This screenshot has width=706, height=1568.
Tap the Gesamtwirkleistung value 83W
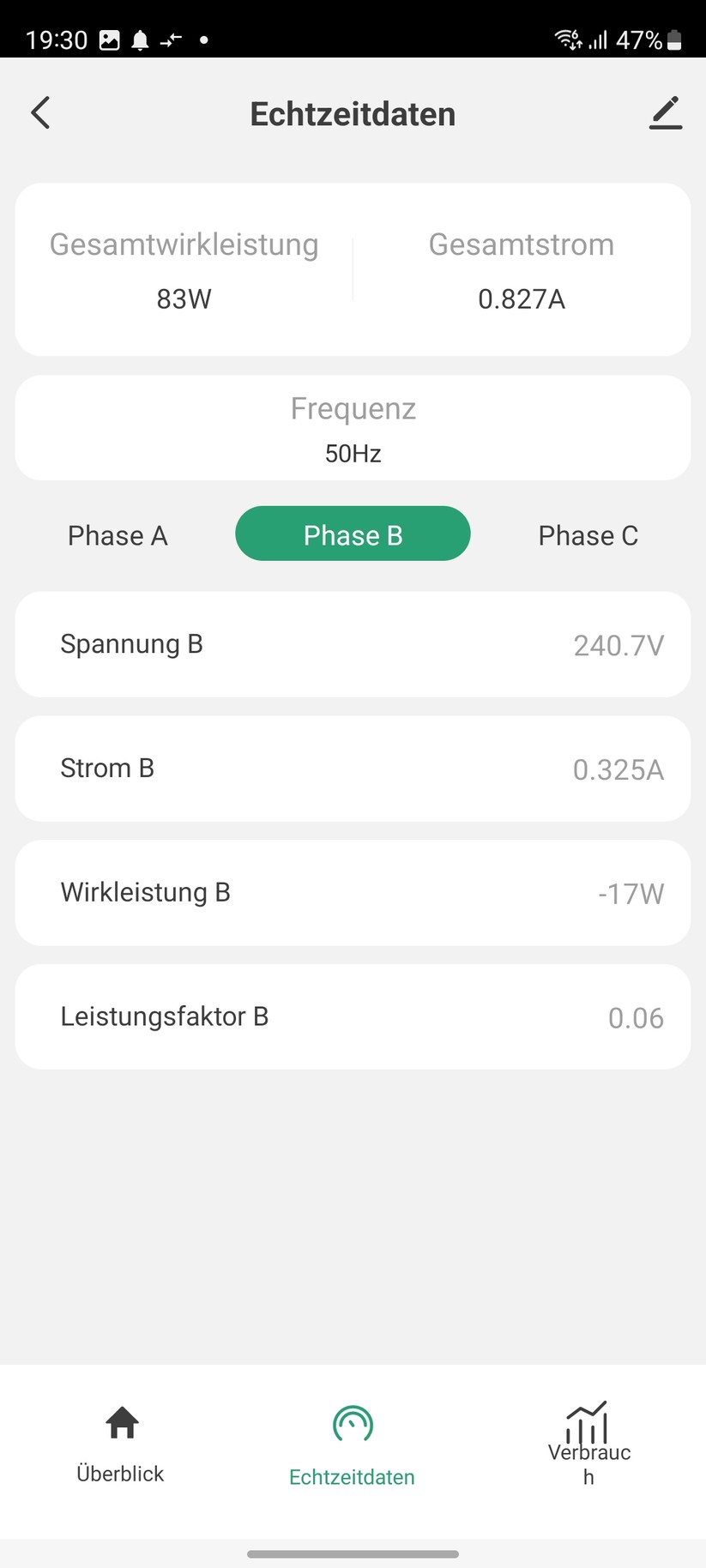(183, 299)
